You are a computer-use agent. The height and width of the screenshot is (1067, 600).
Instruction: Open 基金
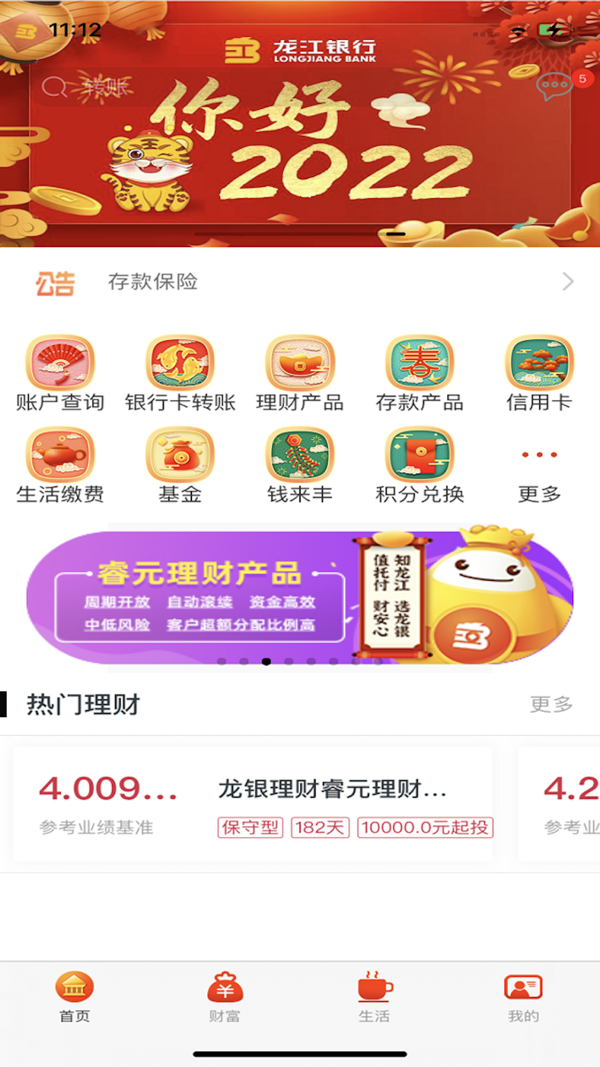pos(180,465)
